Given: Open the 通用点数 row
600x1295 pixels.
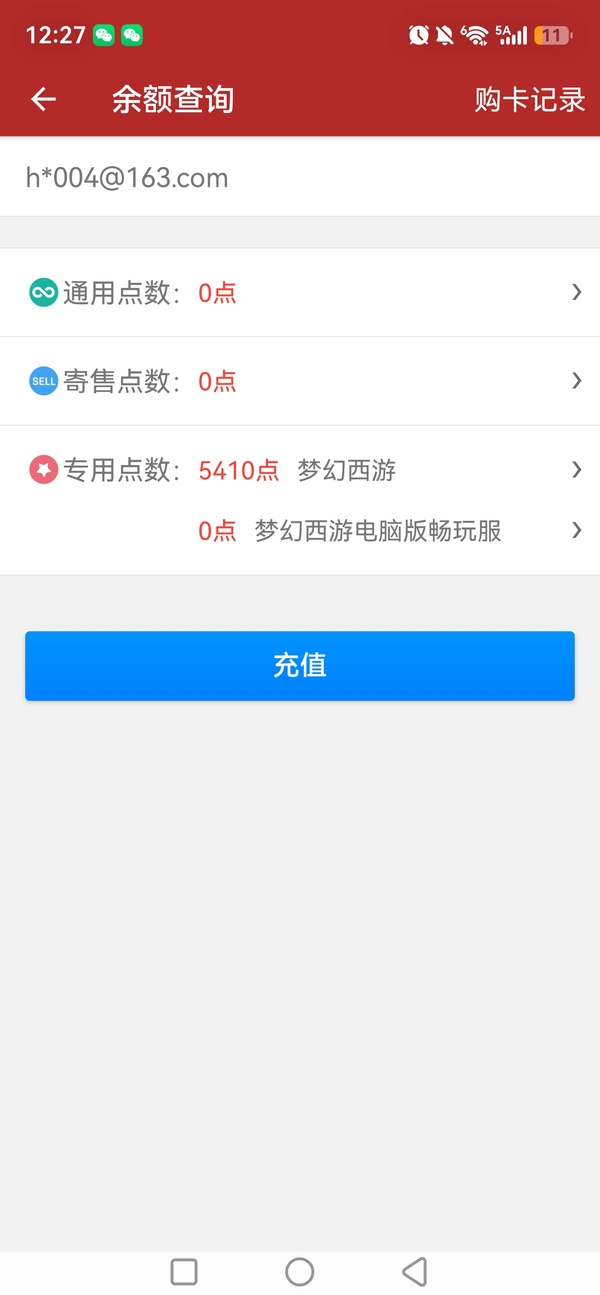Looking at the screenshot, I should 300,293.
